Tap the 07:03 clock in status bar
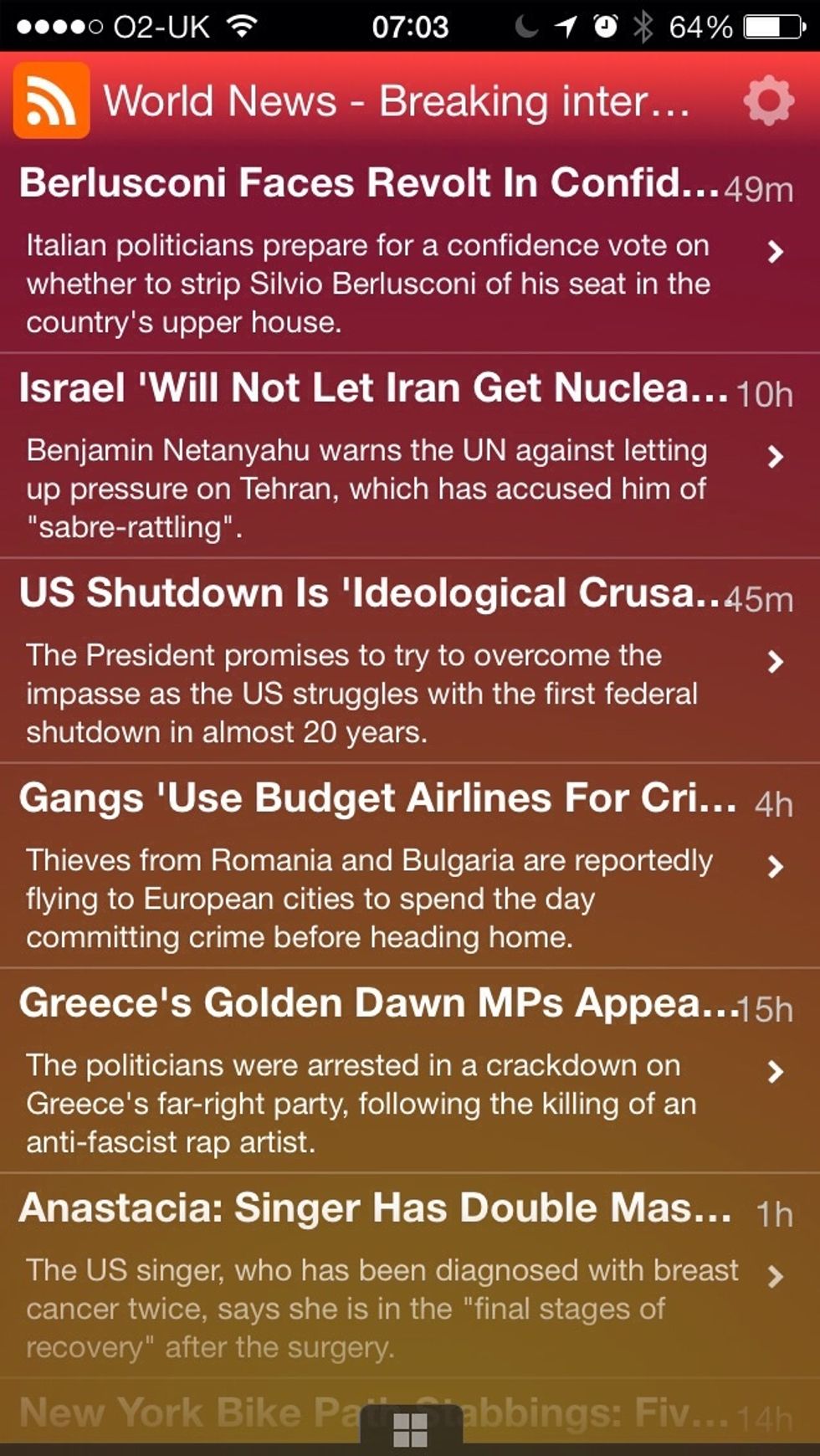This screenshot has height=1456, width=820. point(410,25)
